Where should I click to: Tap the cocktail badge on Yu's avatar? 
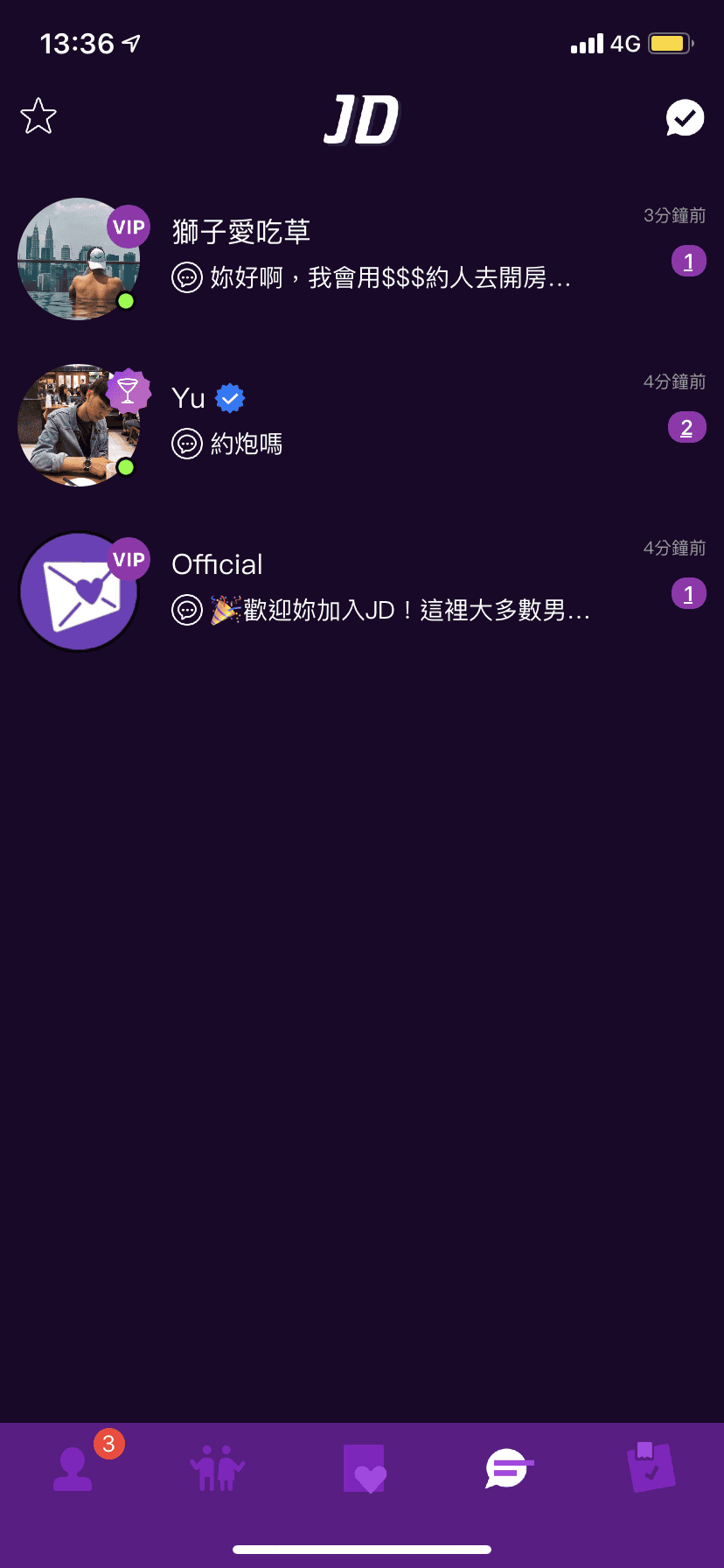129,390
